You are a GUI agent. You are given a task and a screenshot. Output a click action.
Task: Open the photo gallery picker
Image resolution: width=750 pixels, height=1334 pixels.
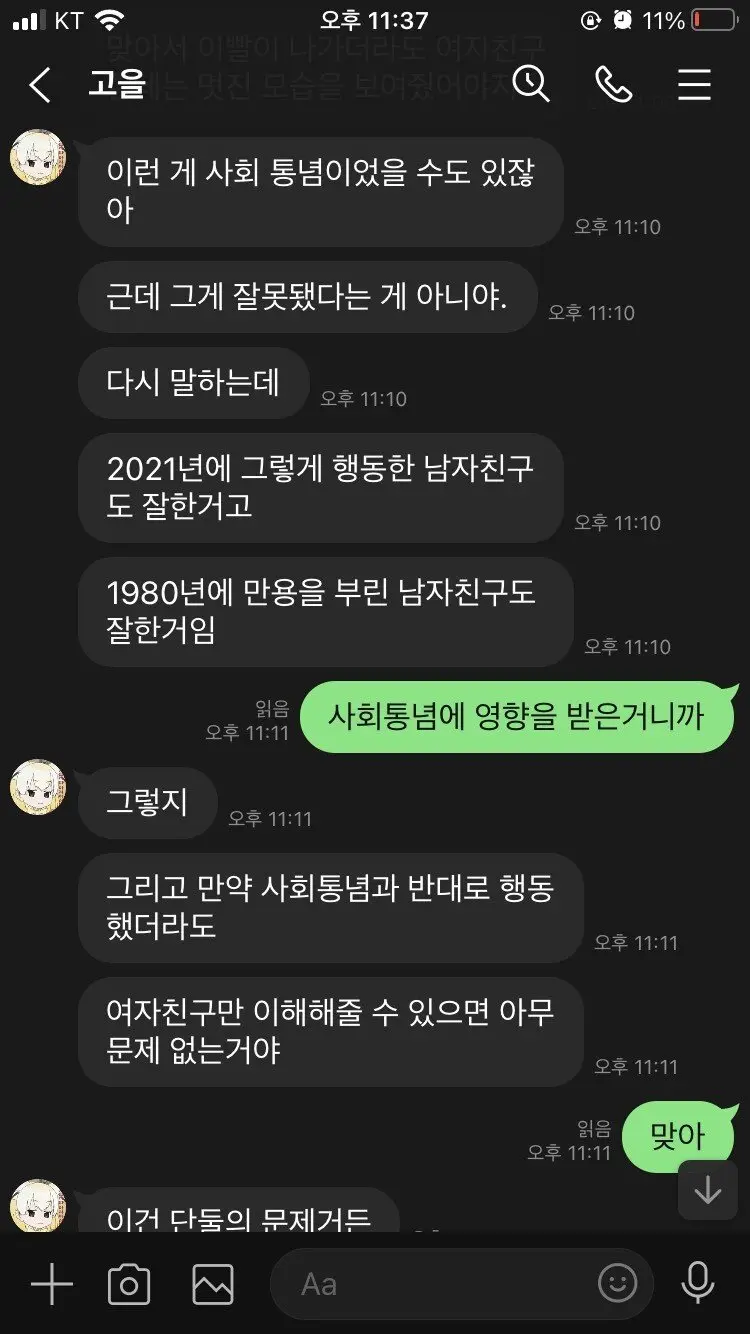click(213, 1284)
